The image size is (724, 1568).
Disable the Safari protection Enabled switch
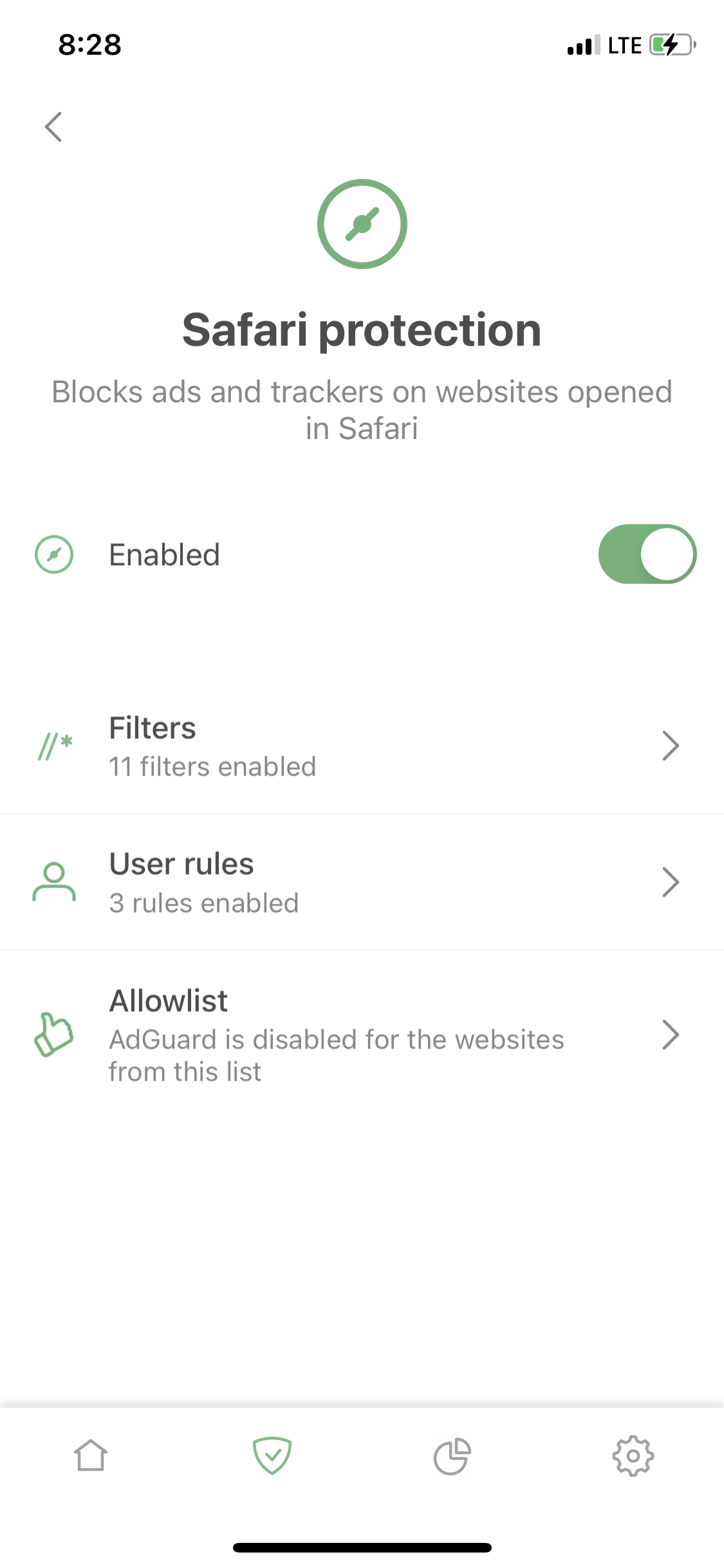[x=647, y=554]
